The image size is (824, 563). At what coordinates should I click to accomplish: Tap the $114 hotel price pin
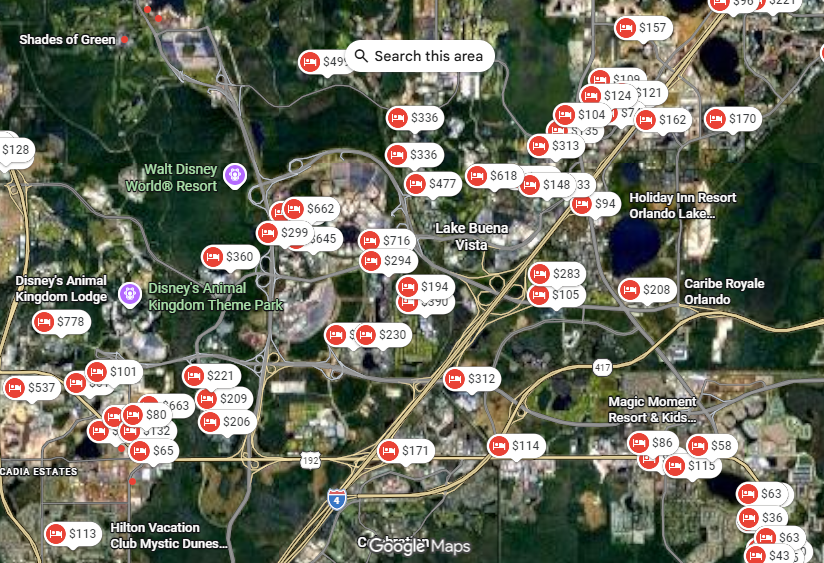click(x=515, y=446)
